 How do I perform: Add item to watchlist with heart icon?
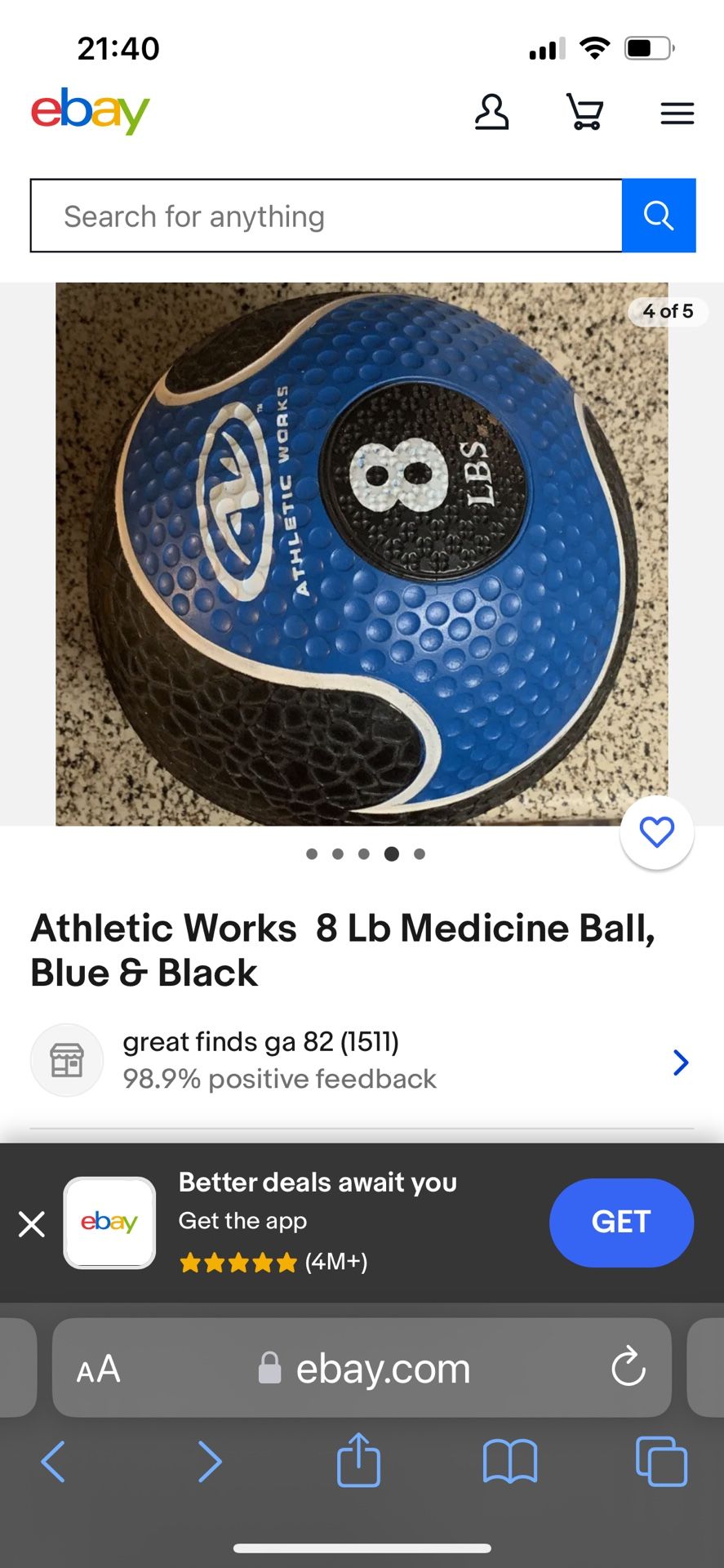pyautogui.click(x=656, y=832)
